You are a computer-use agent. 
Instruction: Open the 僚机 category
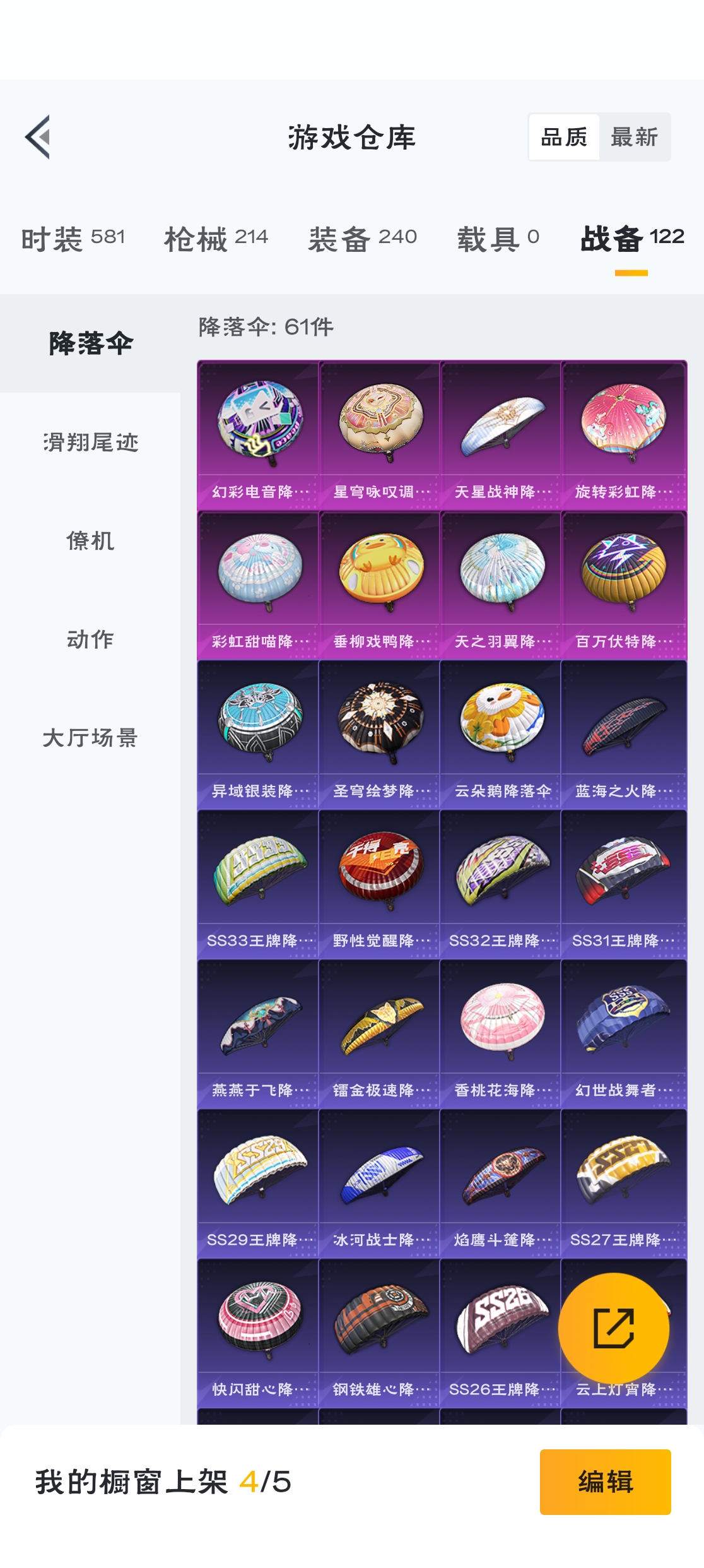tap(90, 540)
